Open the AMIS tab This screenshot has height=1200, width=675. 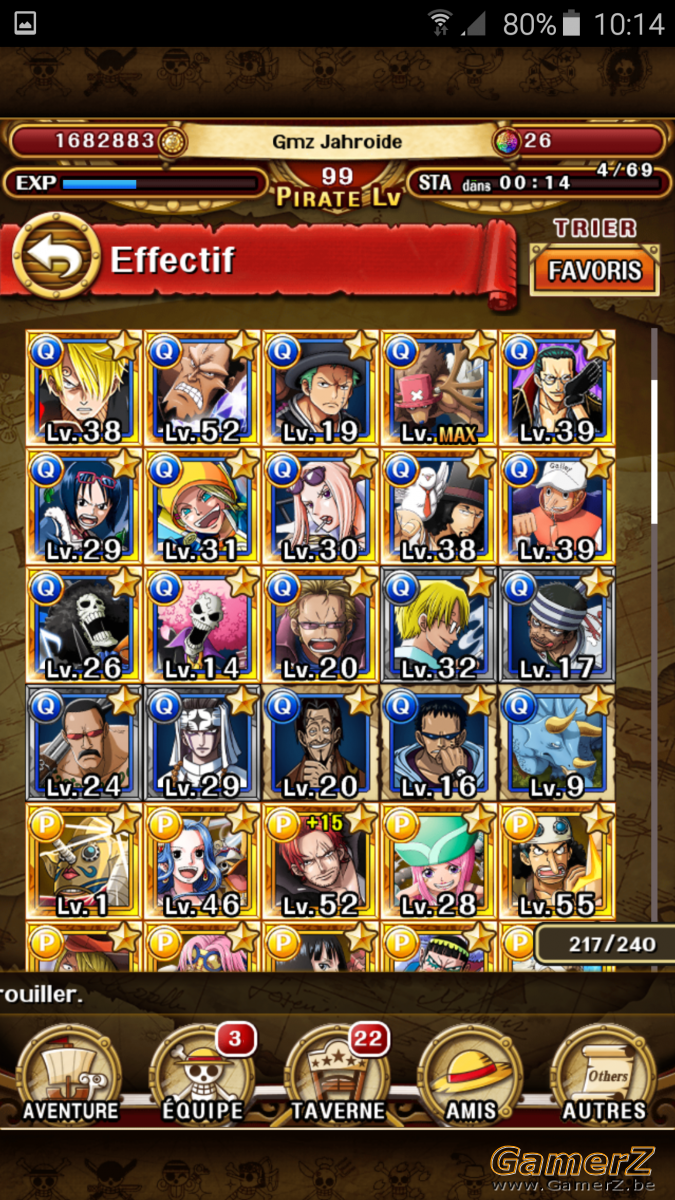coord(470,1074)
